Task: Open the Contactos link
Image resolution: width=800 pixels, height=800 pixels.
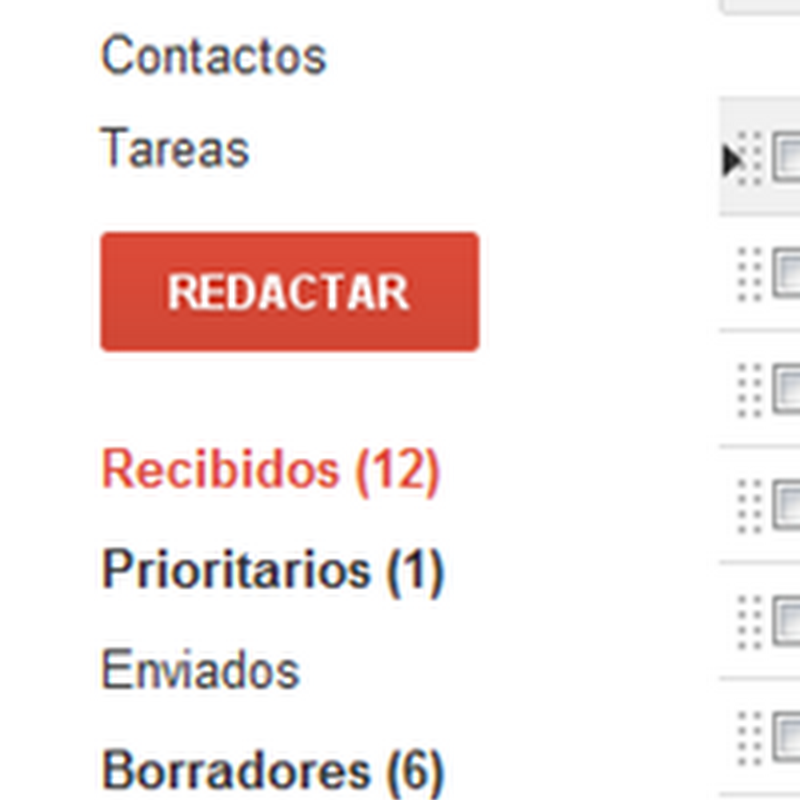Action: (213, 56)
